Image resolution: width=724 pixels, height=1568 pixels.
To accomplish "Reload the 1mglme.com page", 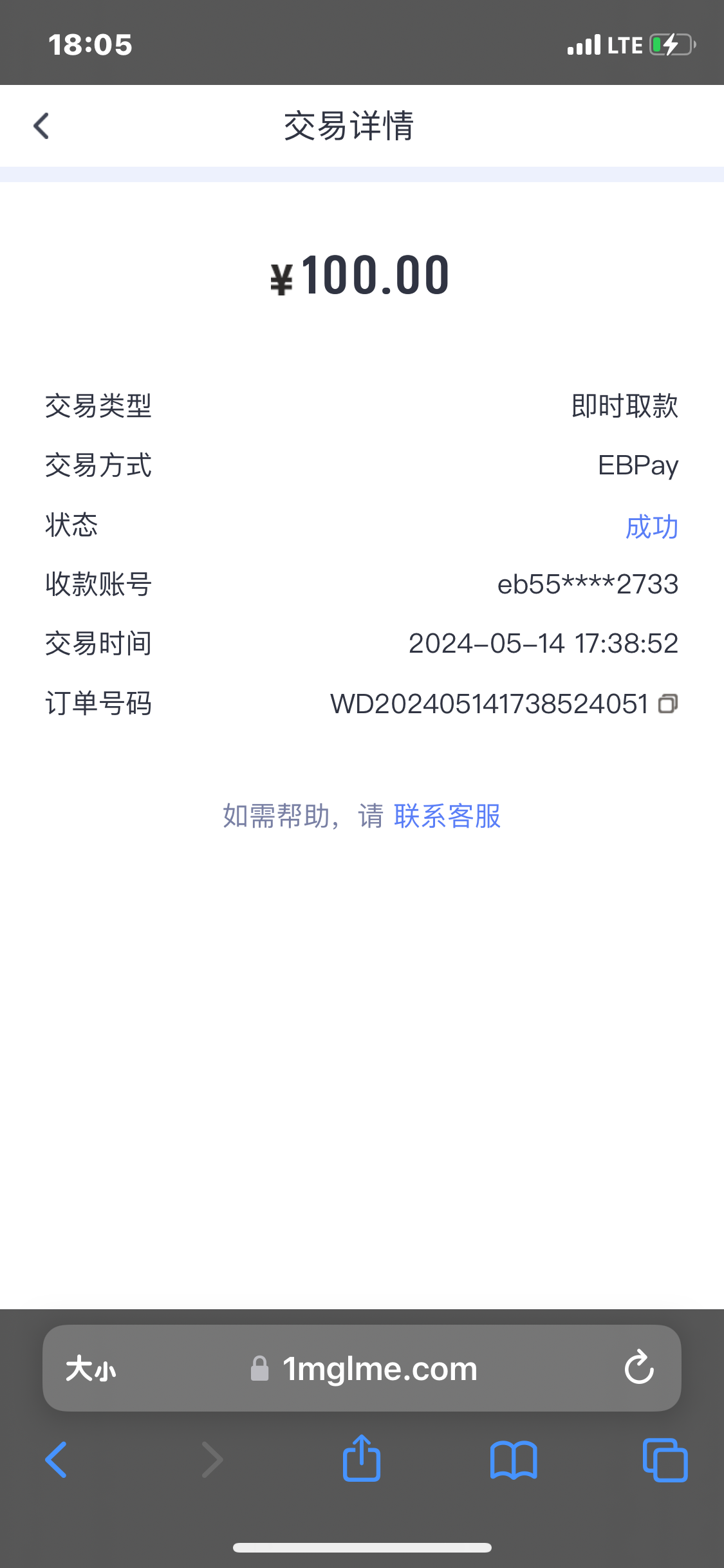I will pos(639,1368).
